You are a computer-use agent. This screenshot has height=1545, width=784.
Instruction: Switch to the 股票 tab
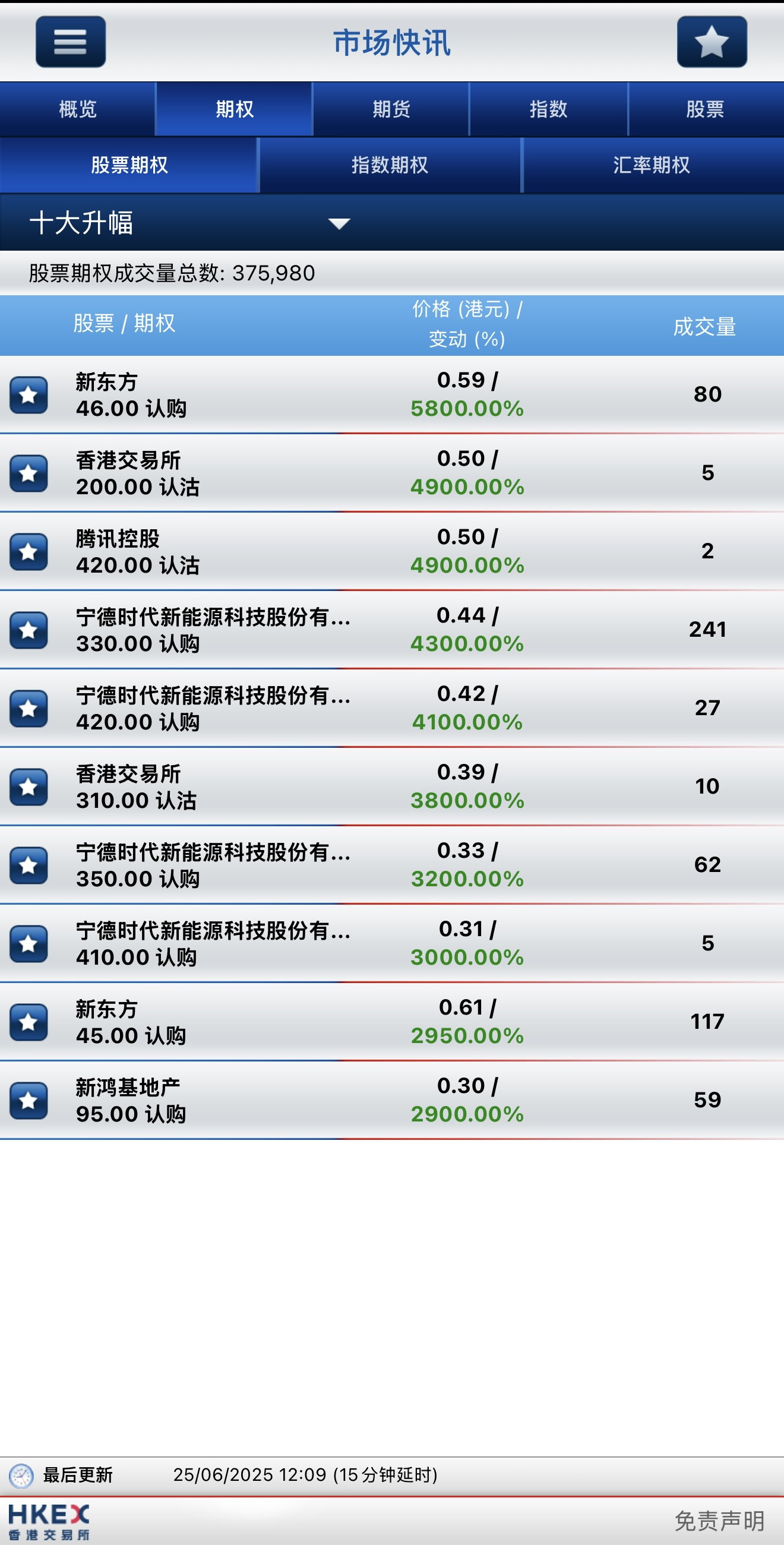(x=705, y=109)
